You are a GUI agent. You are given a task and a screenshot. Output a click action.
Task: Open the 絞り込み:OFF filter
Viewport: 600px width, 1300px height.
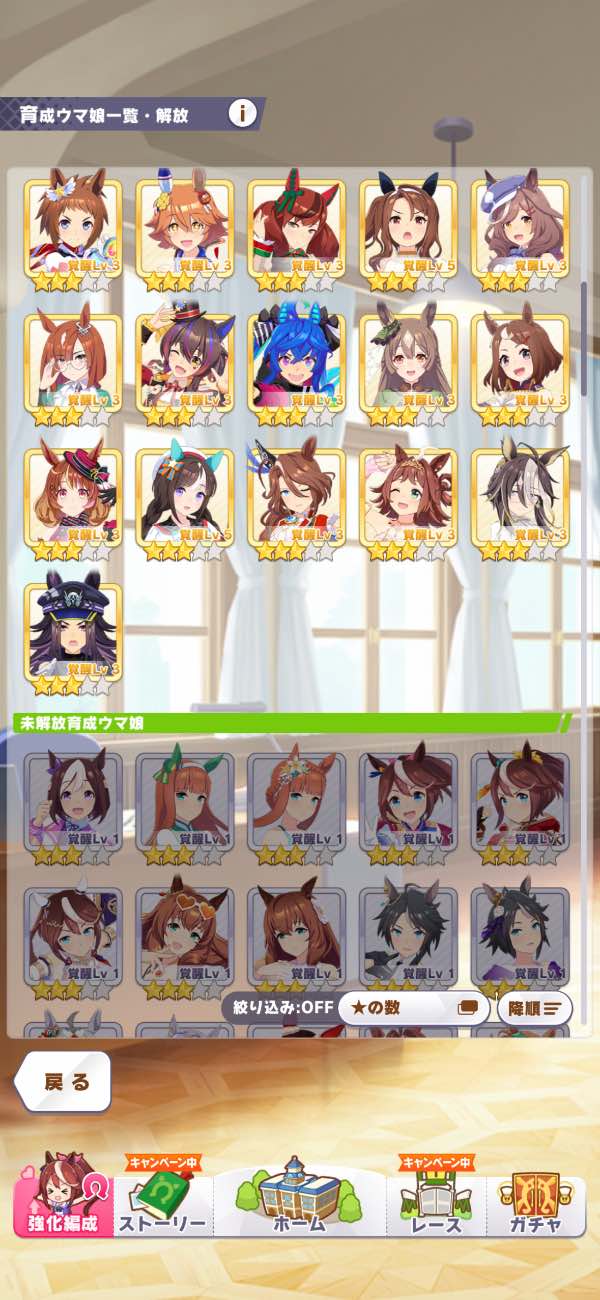pyautogui.click(x=277, y=1008)
